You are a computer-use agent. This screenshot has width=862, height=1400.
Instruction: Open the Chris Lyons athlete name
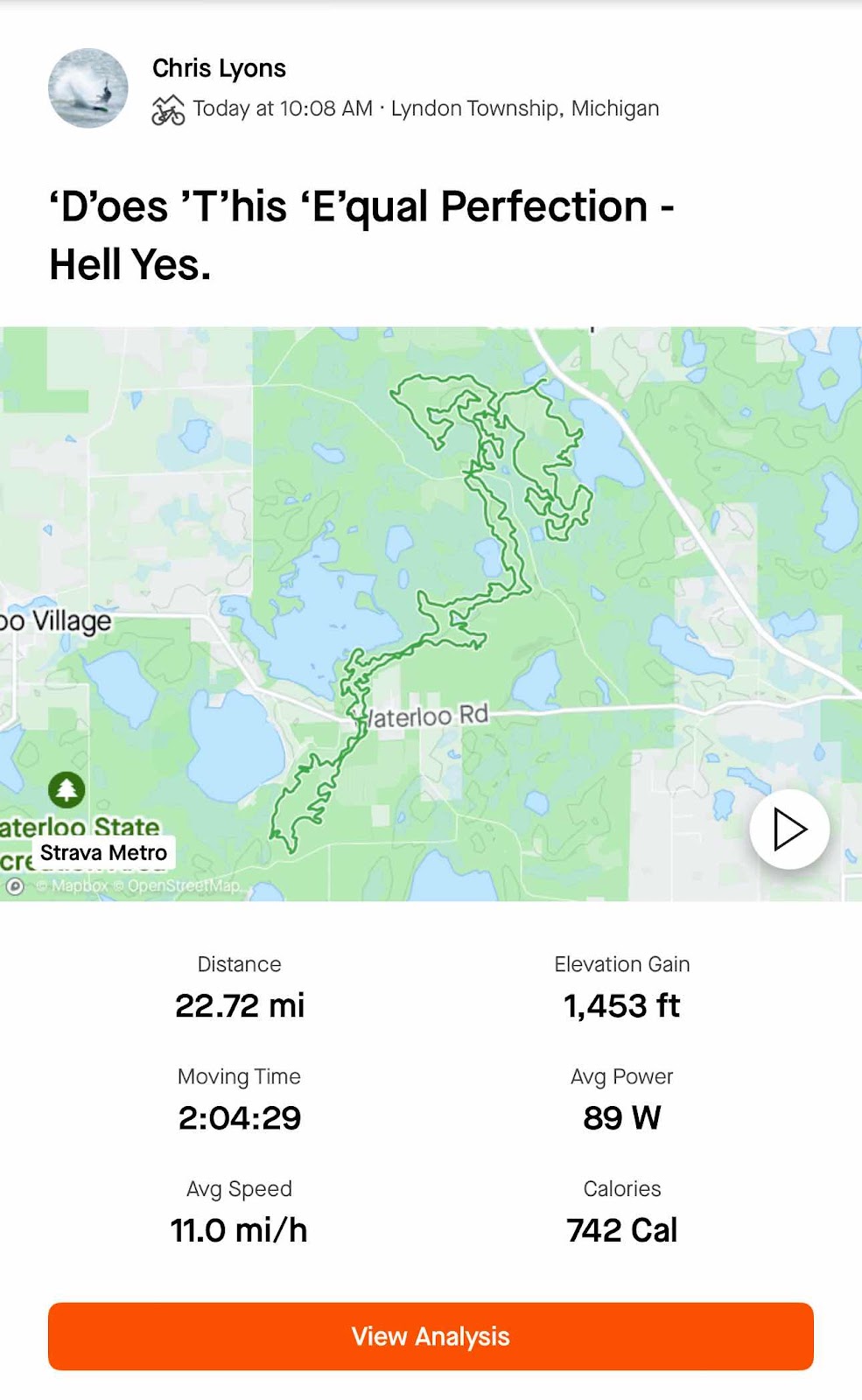pyautogui.click(x=219, y=68)
